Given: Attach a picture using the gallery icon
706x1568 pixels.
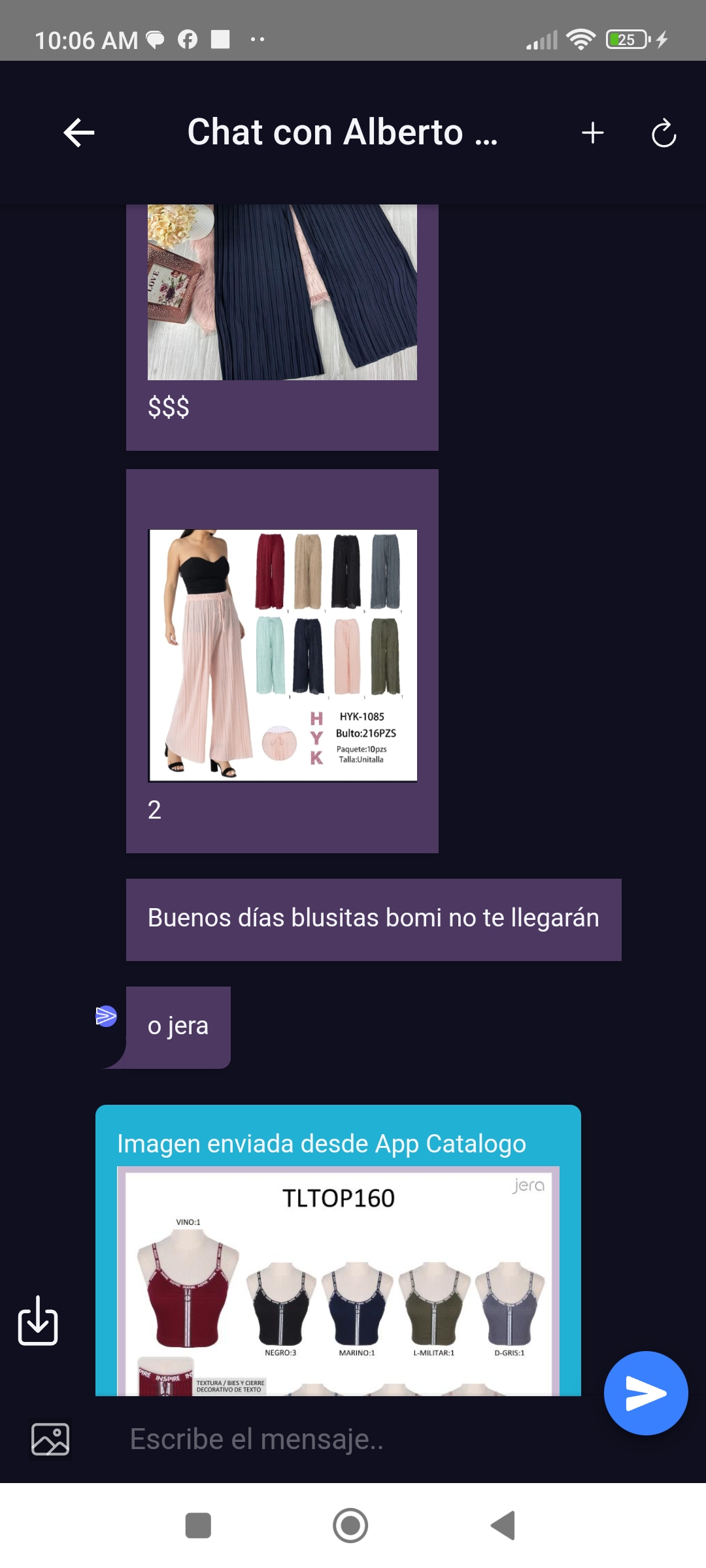Looking at the screenshot, I should 50,1439.
